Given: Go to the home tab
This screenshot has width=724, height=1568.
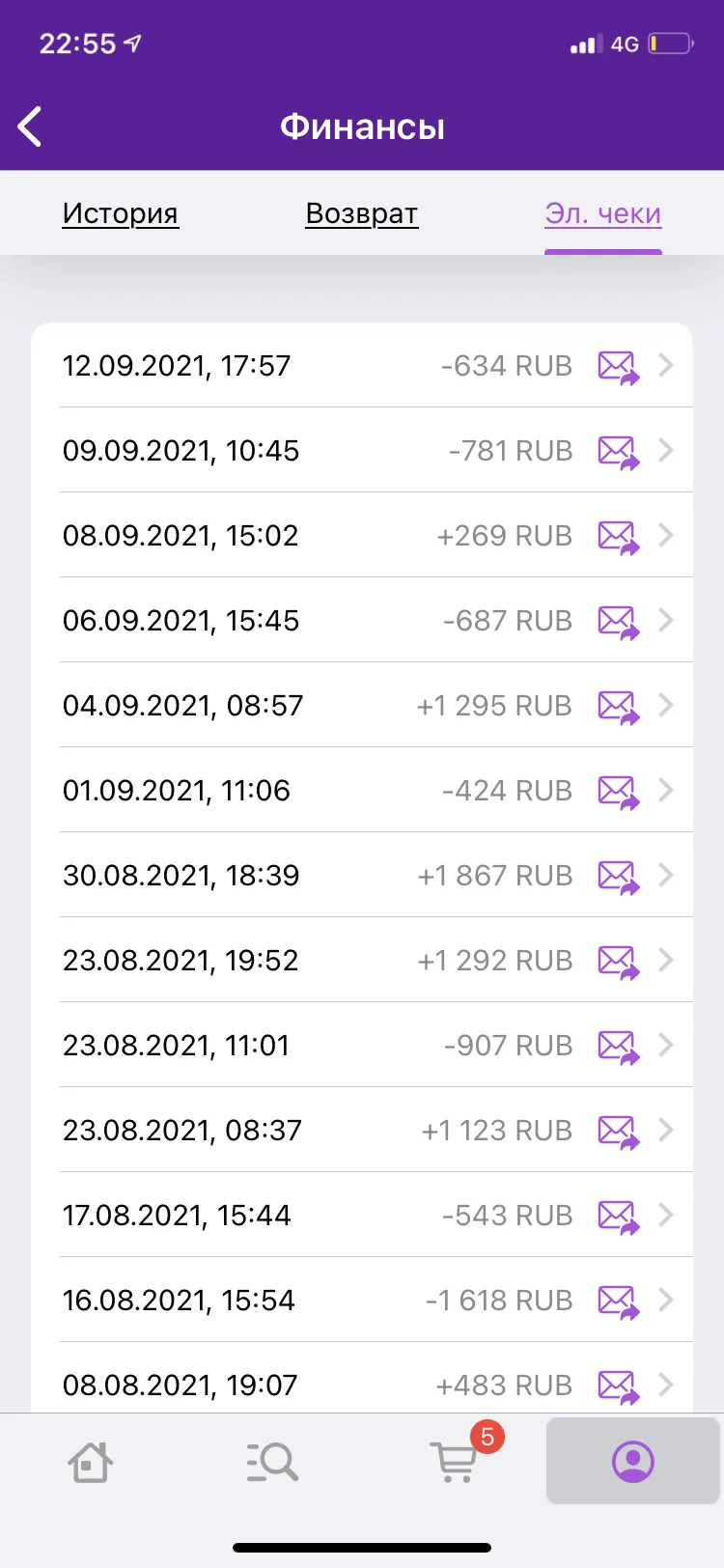Looking at the screenshot, I should coord(91,1462).
